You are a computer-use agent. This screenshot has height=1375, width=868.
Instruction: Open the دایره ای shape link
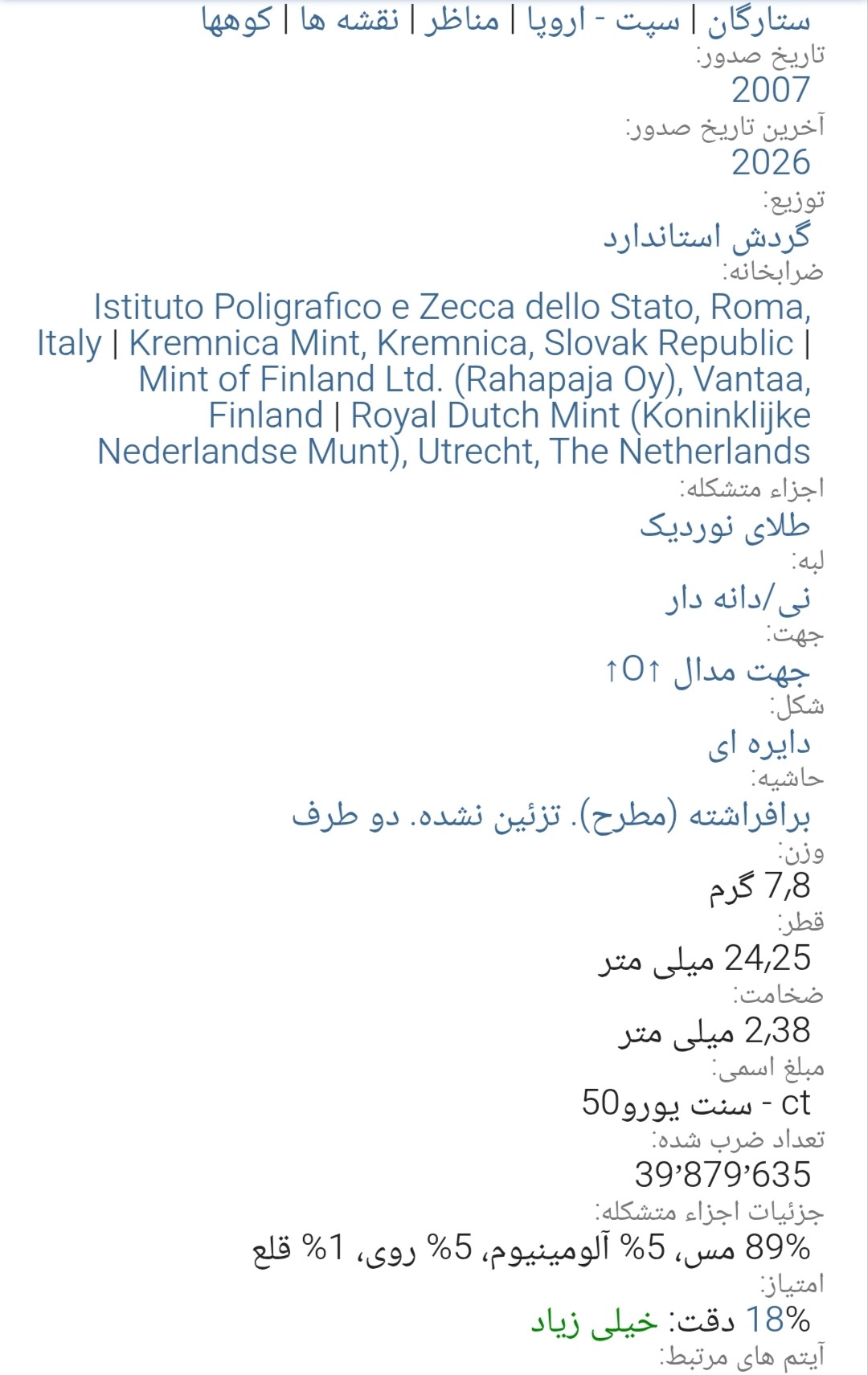tap(759, 743)
